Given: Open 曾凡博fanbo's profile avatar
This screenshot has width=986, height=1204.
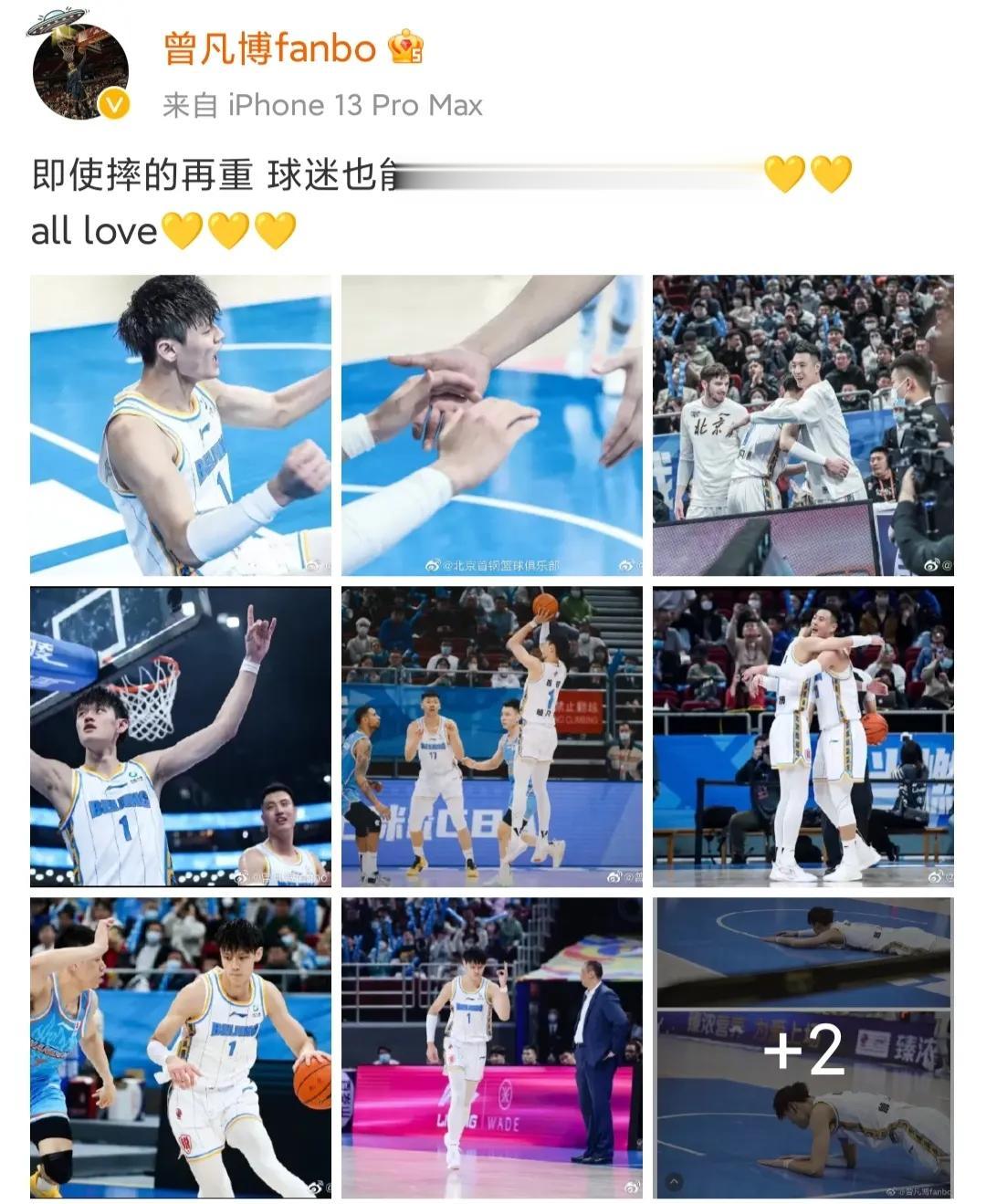Looking at the screenshot, I should coord(80,73).
